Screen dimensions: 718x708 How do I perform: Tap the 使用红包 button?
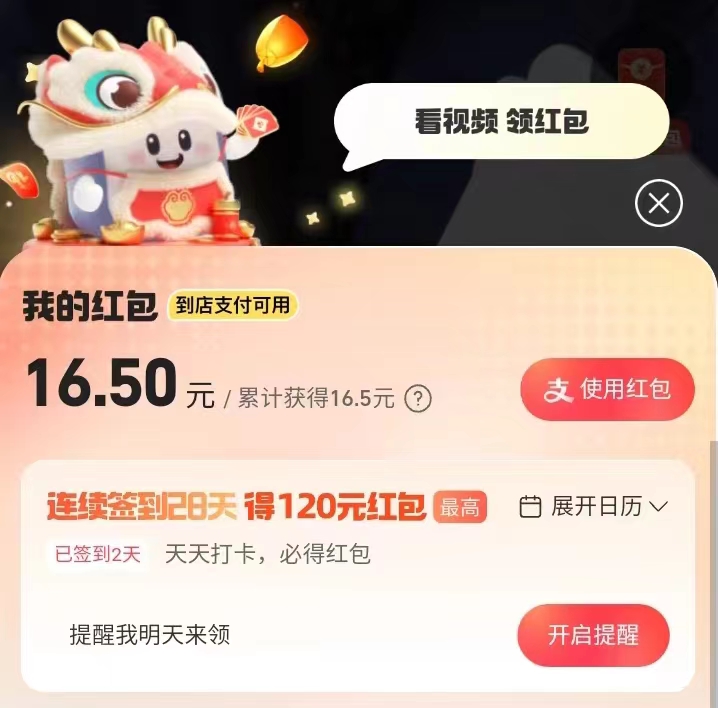[607, 390]
